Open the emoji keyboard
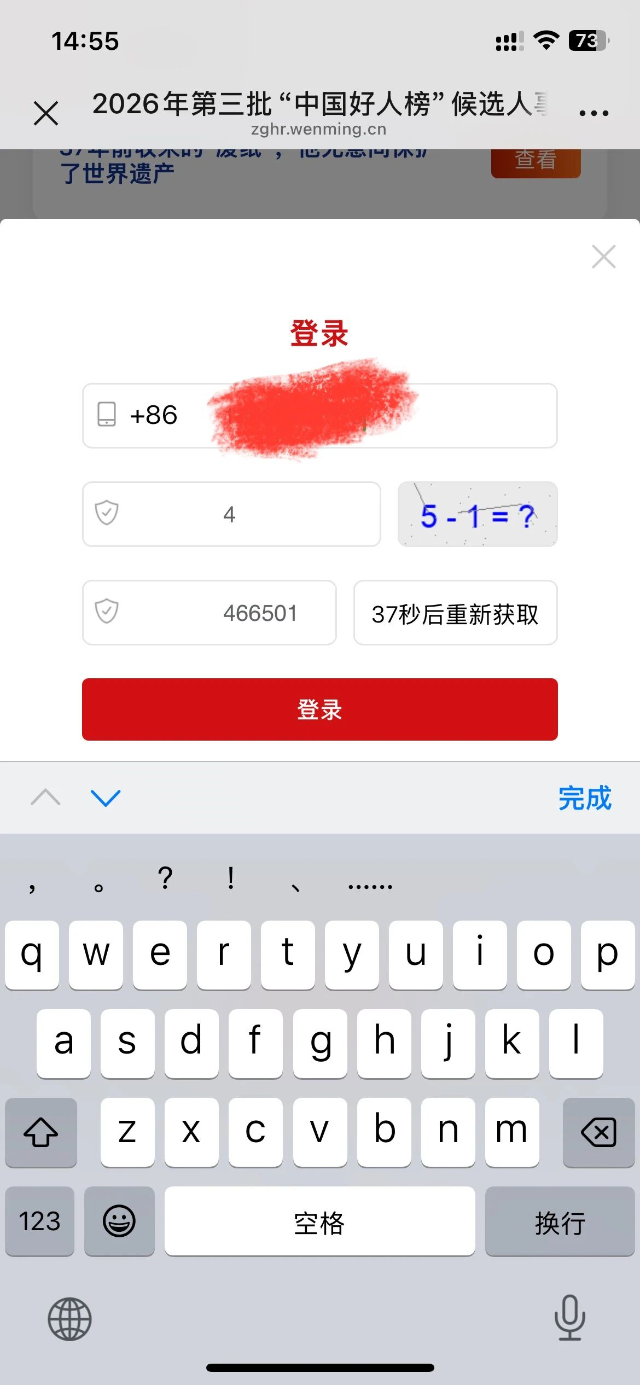 [119, 1221]
